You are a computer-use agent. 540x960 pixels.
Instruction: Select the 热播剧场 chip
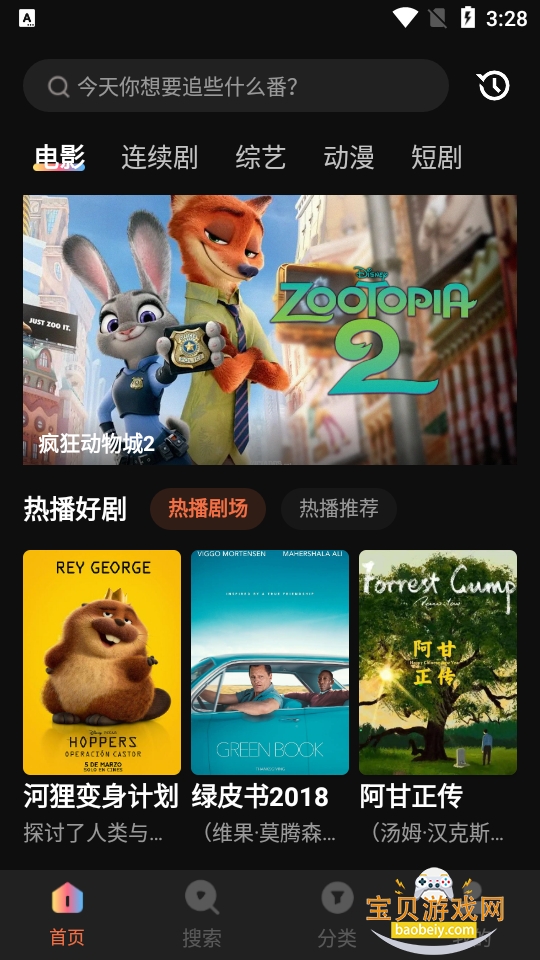208,508
